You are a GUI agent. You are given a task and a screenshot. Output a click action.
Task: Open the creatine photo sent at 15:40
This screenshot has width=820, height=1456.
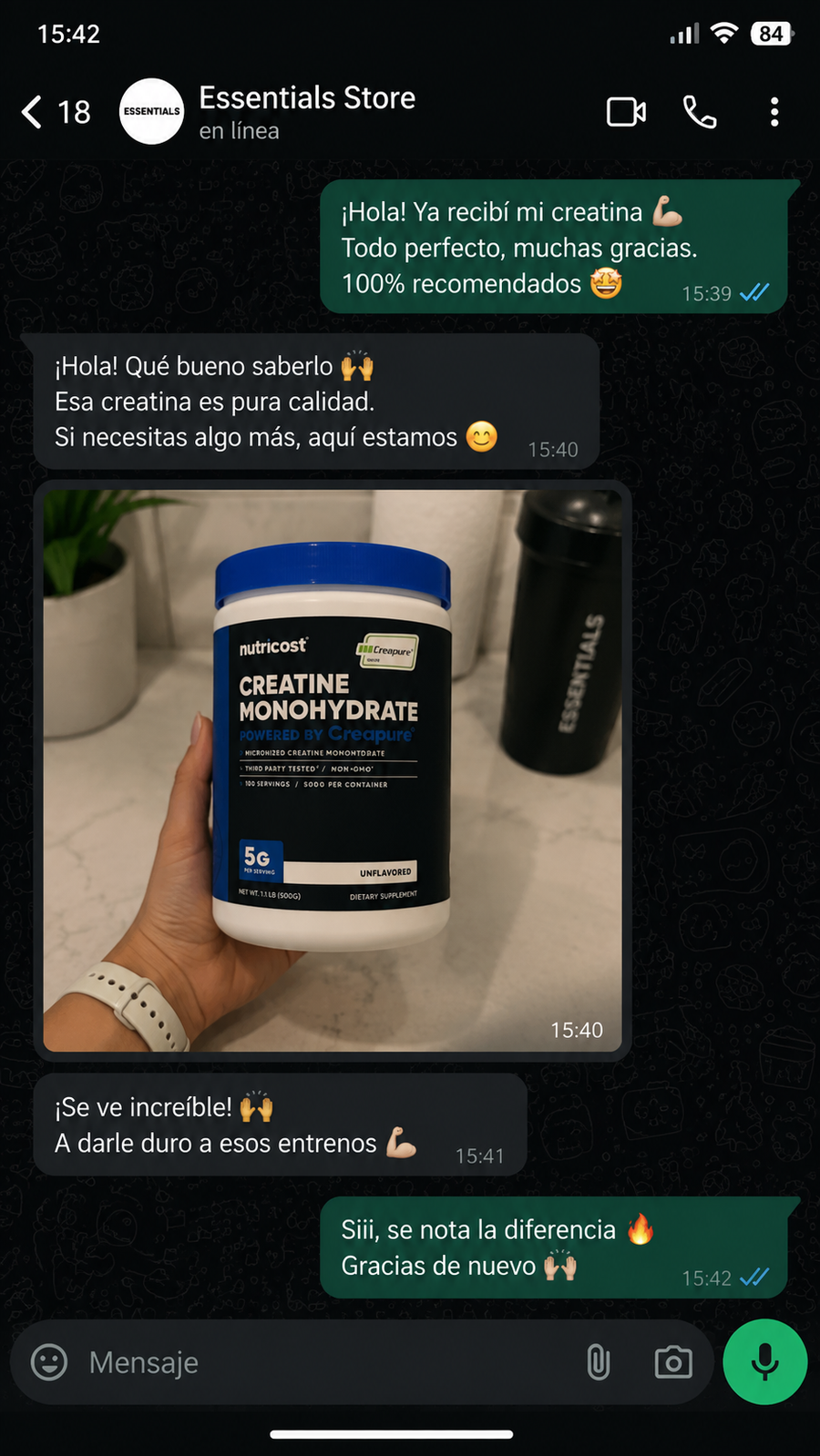click(333, 770)
